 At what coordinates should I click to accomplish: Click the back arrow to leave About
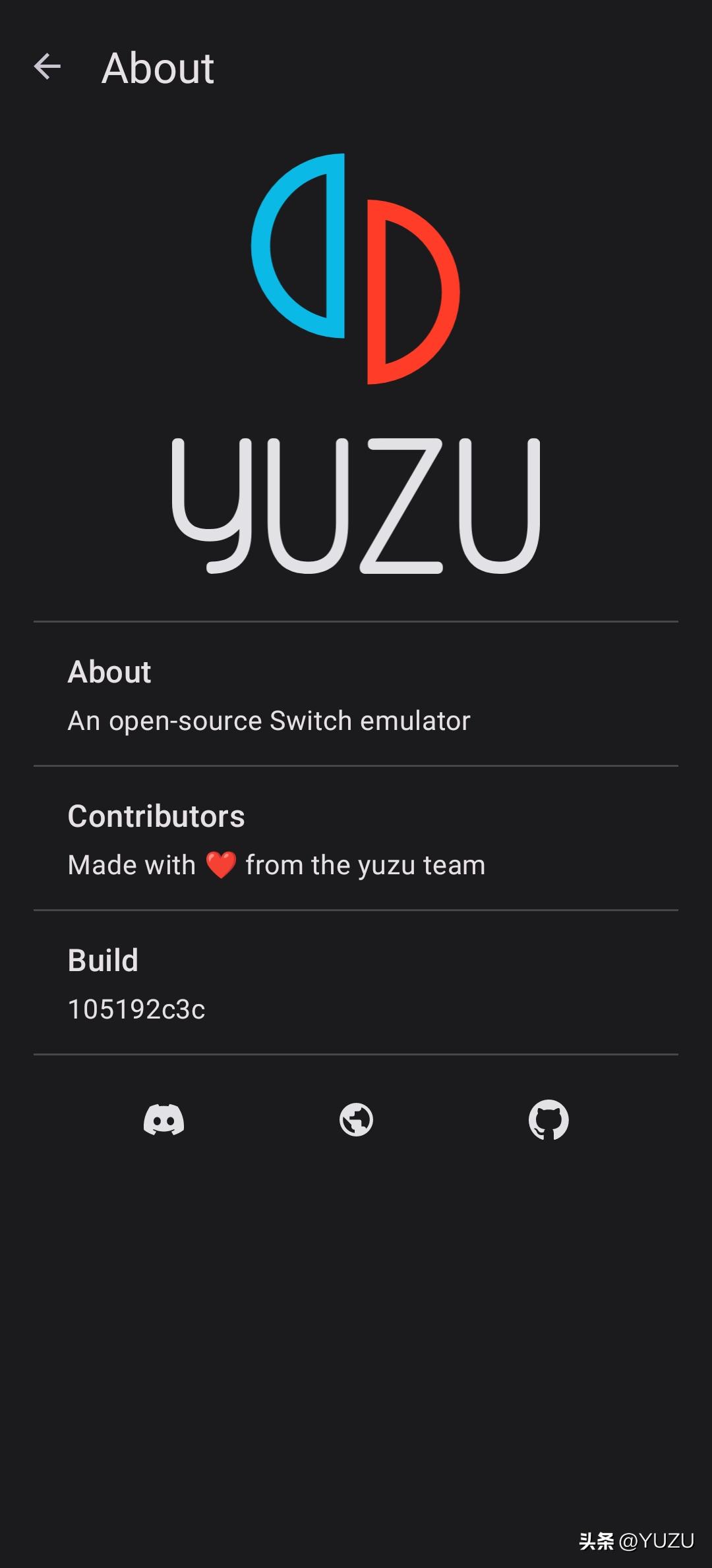pyautogui.click(x=47, y=66)
